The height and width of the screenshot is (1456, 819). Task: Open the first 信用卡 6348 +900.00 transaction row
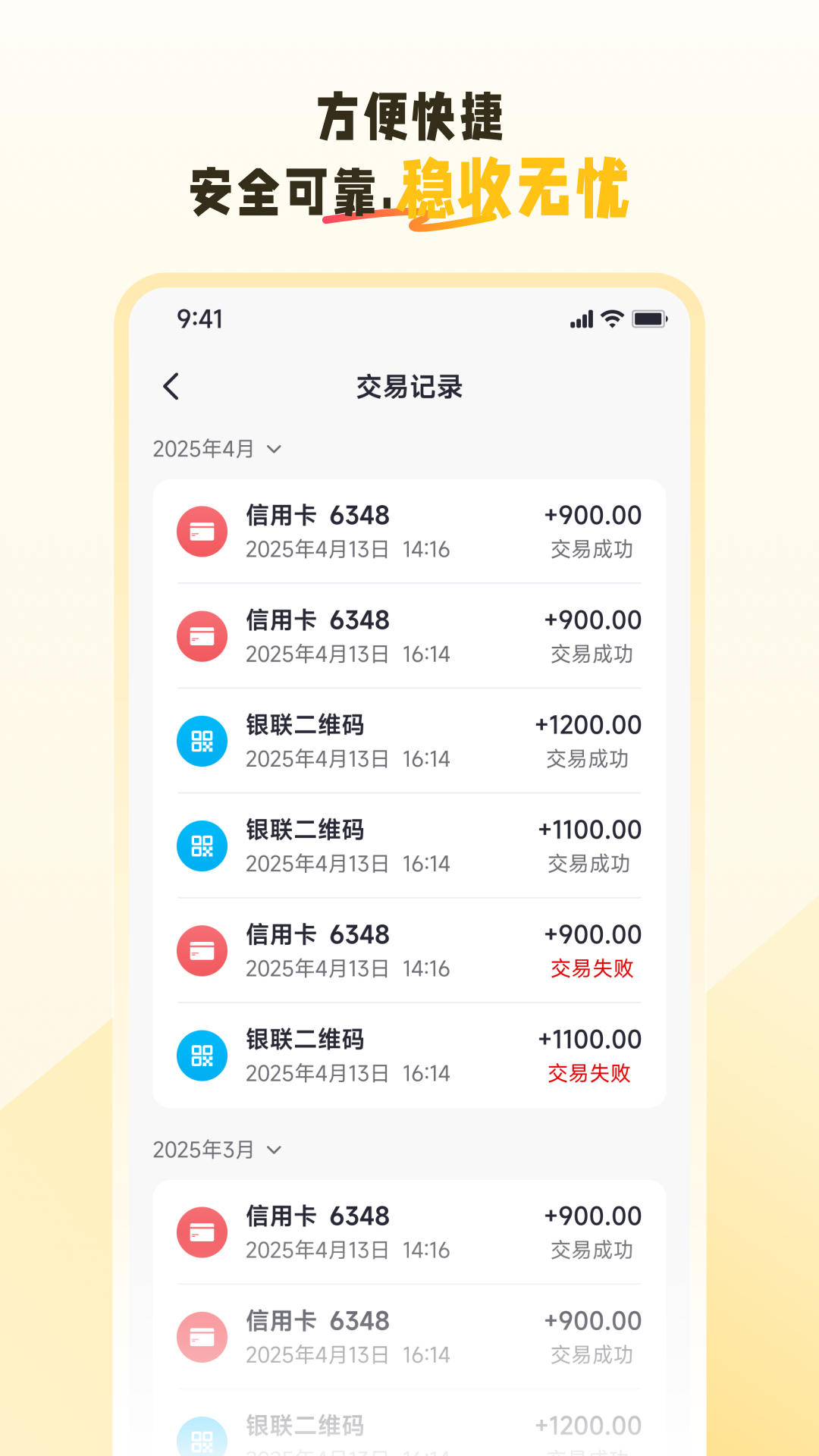pos(409,531)
